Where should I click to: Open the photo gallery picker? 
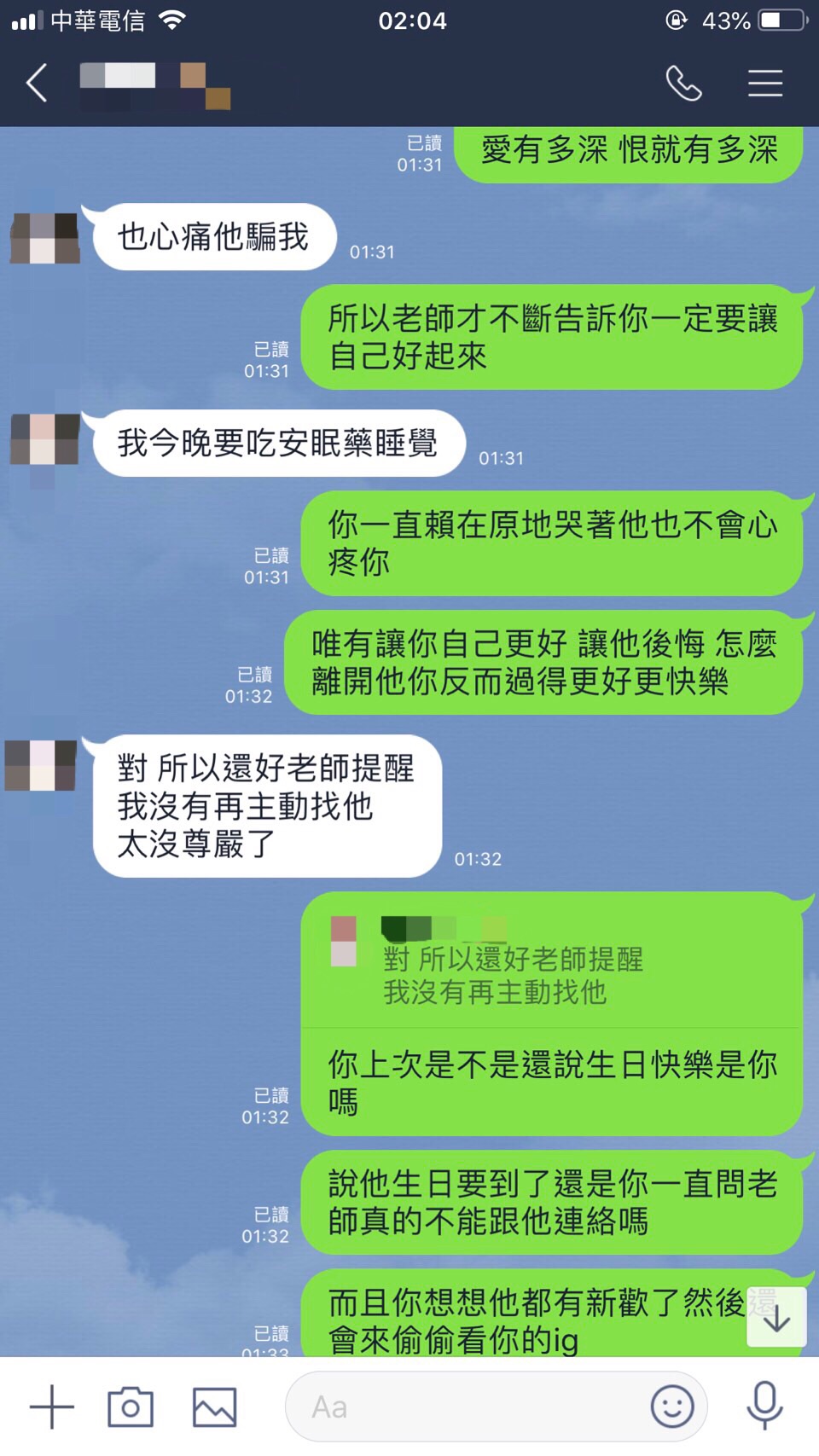(214, 1407)
